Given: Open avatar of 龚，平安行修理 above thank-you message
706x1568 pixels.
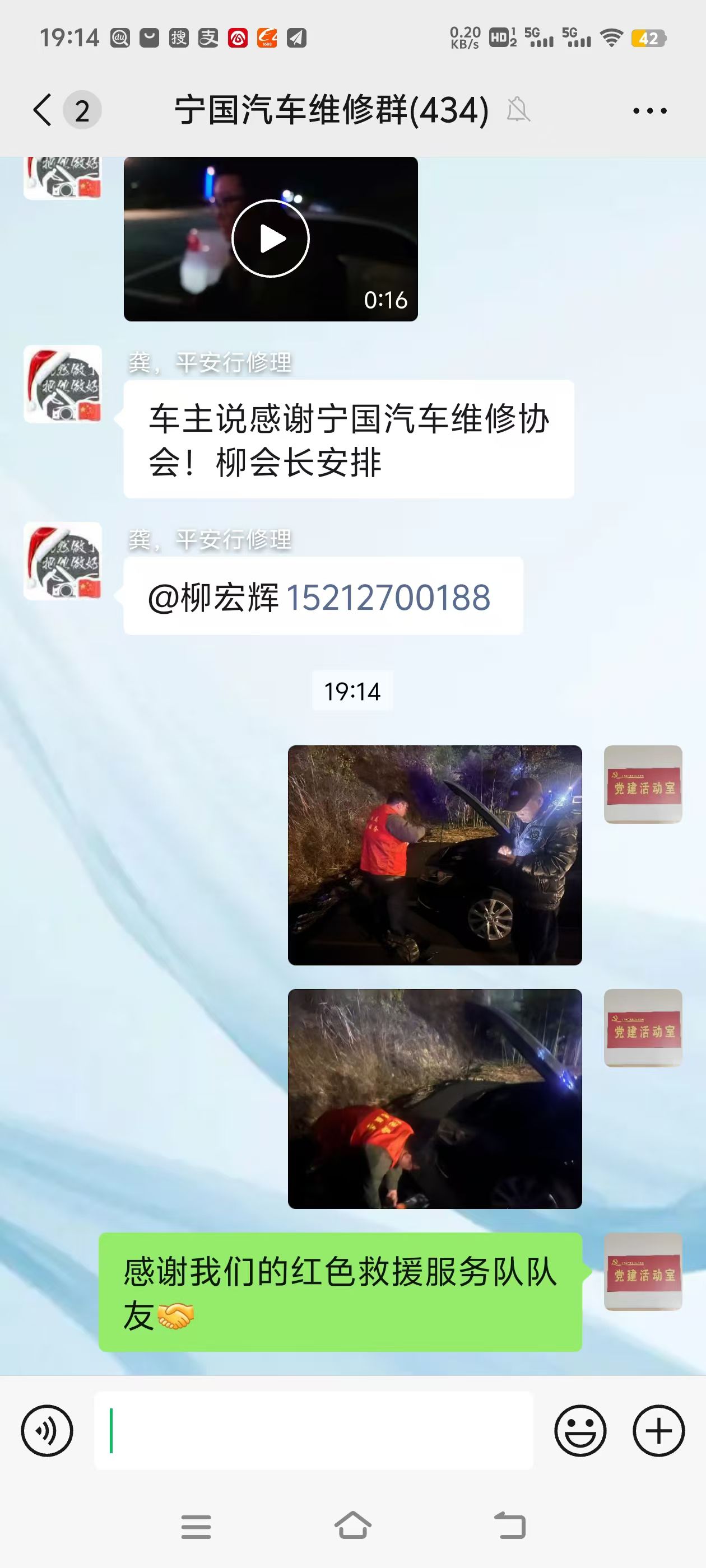Looking at the screenshot, I should tap(63, 384).
